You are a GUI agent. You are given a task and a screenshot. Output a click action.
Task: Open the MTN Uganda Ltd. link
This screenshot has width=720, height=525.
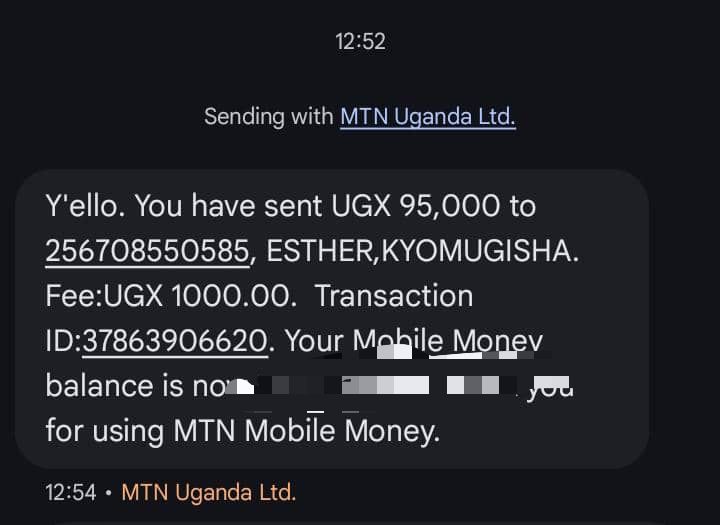pos(428,117)
